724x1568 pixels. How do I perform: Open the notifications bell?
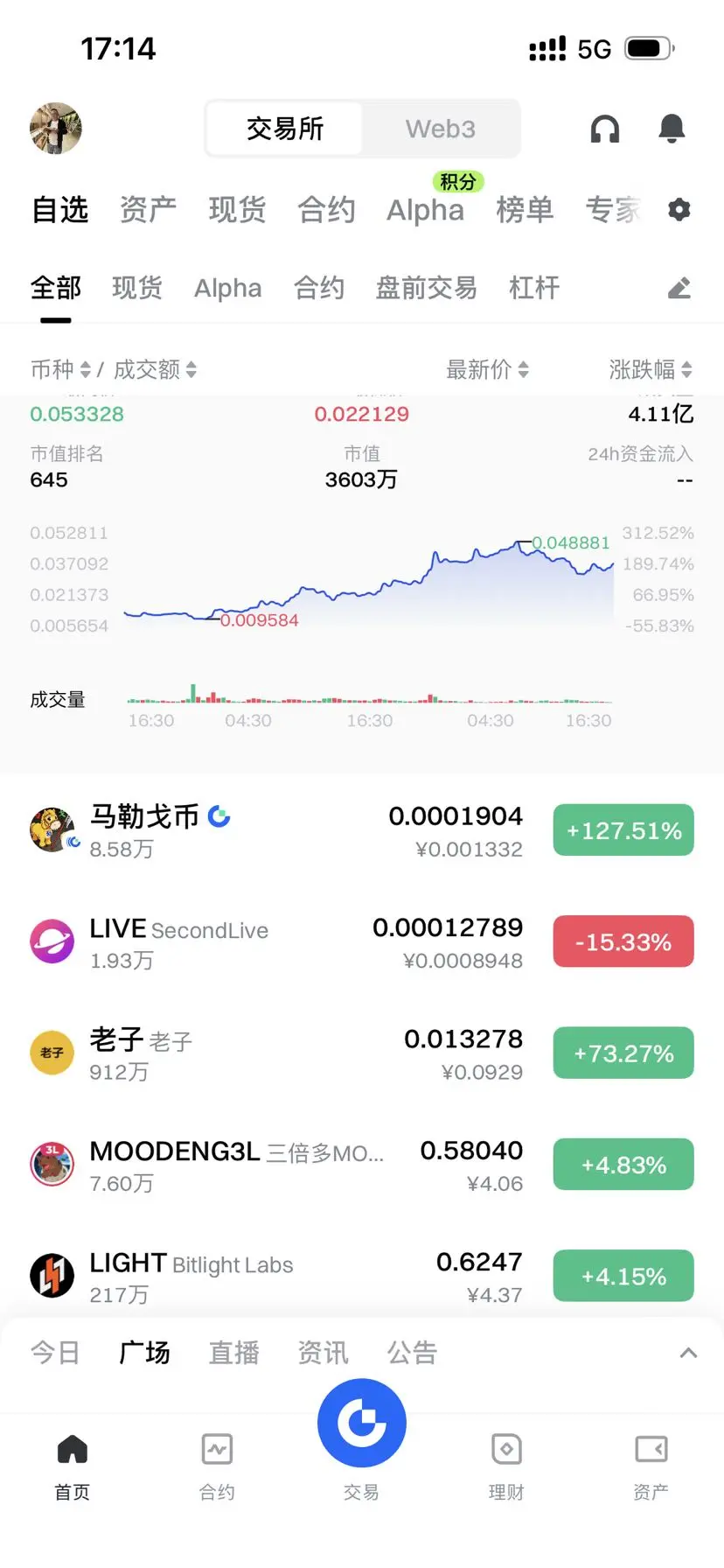coord(671,129)
